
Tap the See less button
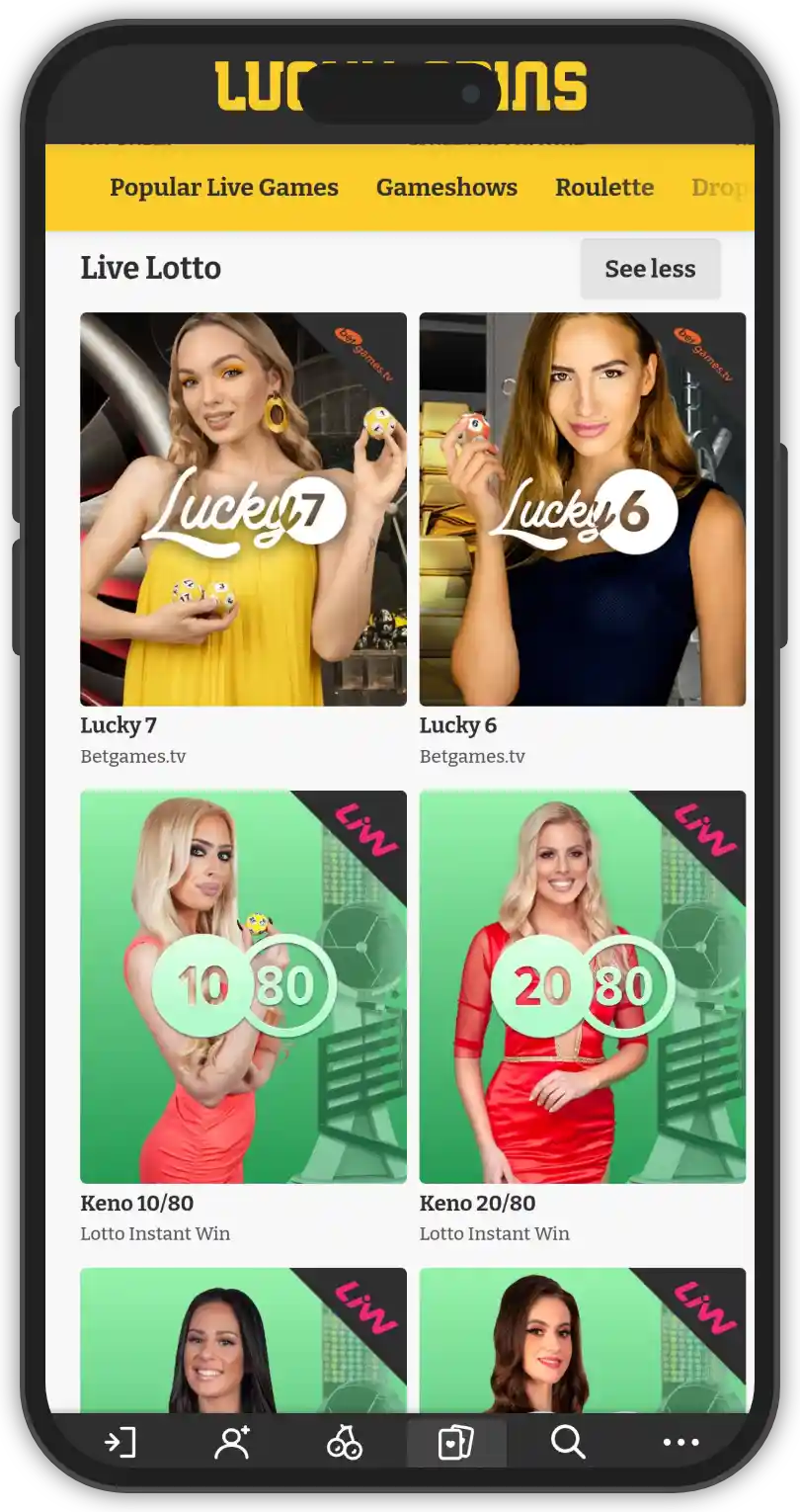650,269
